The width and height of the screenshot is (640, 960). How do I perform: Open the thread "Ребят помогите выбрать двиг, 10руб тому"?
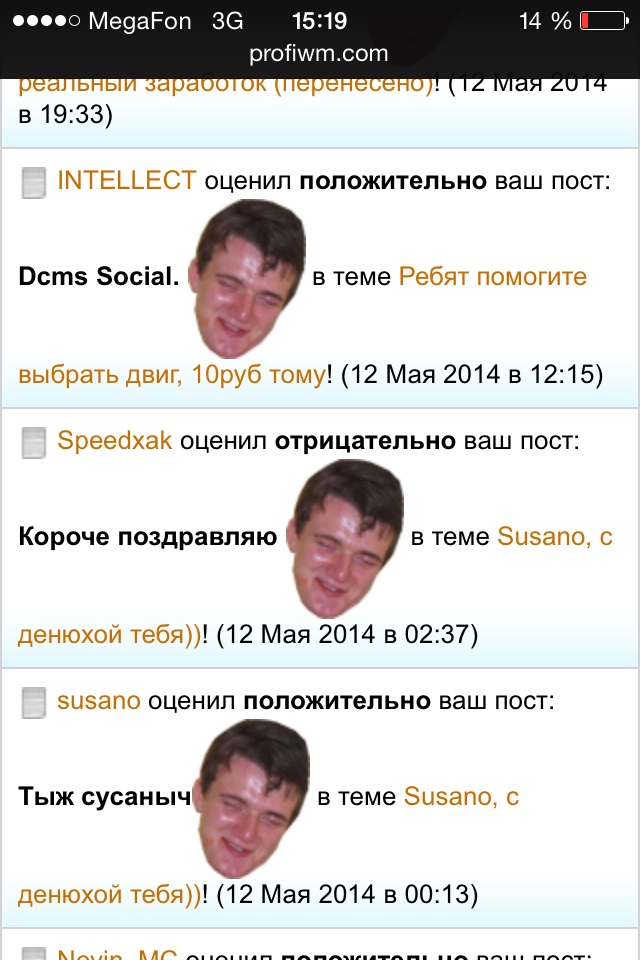(492, 277)
